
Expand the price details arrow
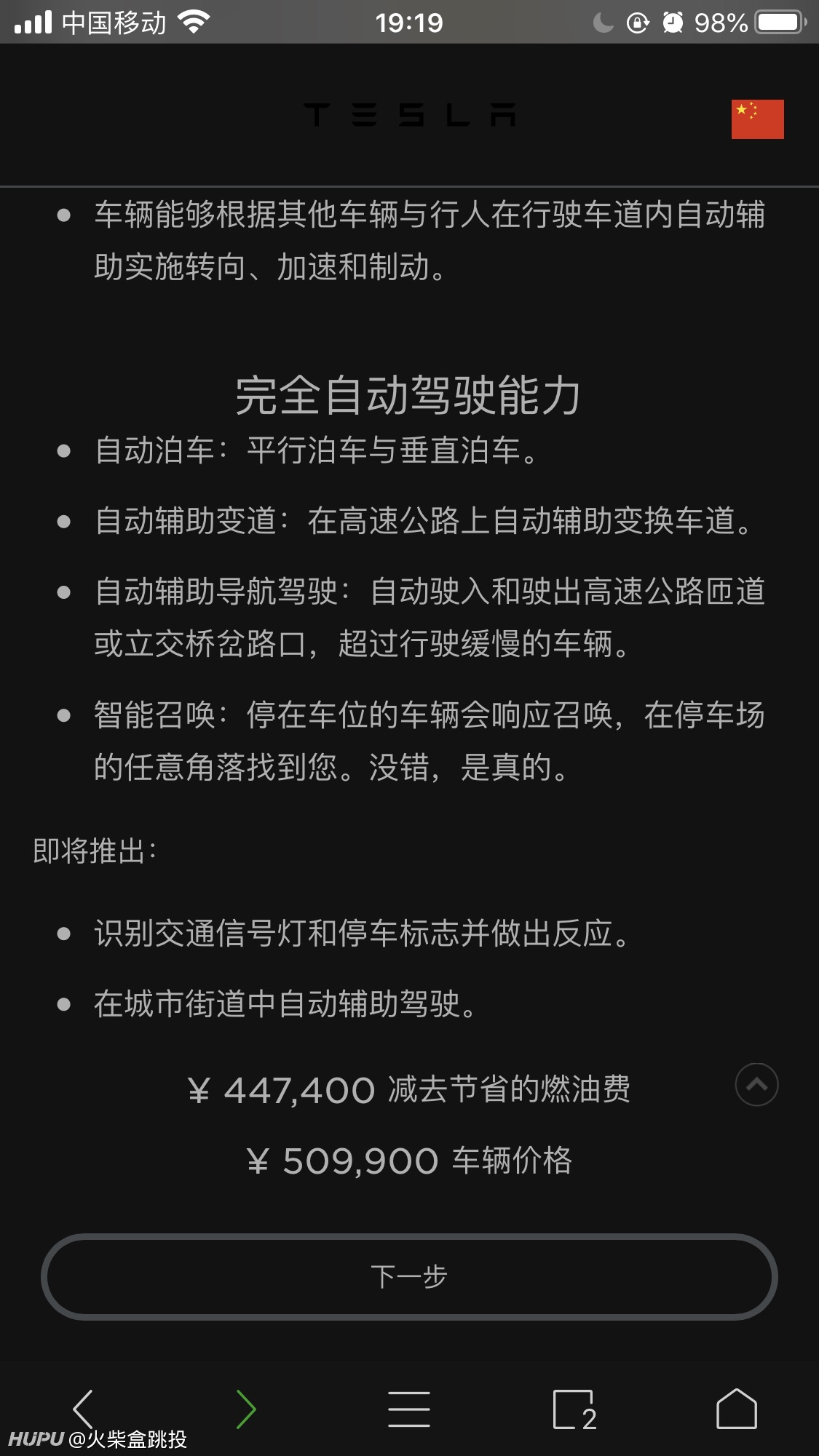(756, 1084)
